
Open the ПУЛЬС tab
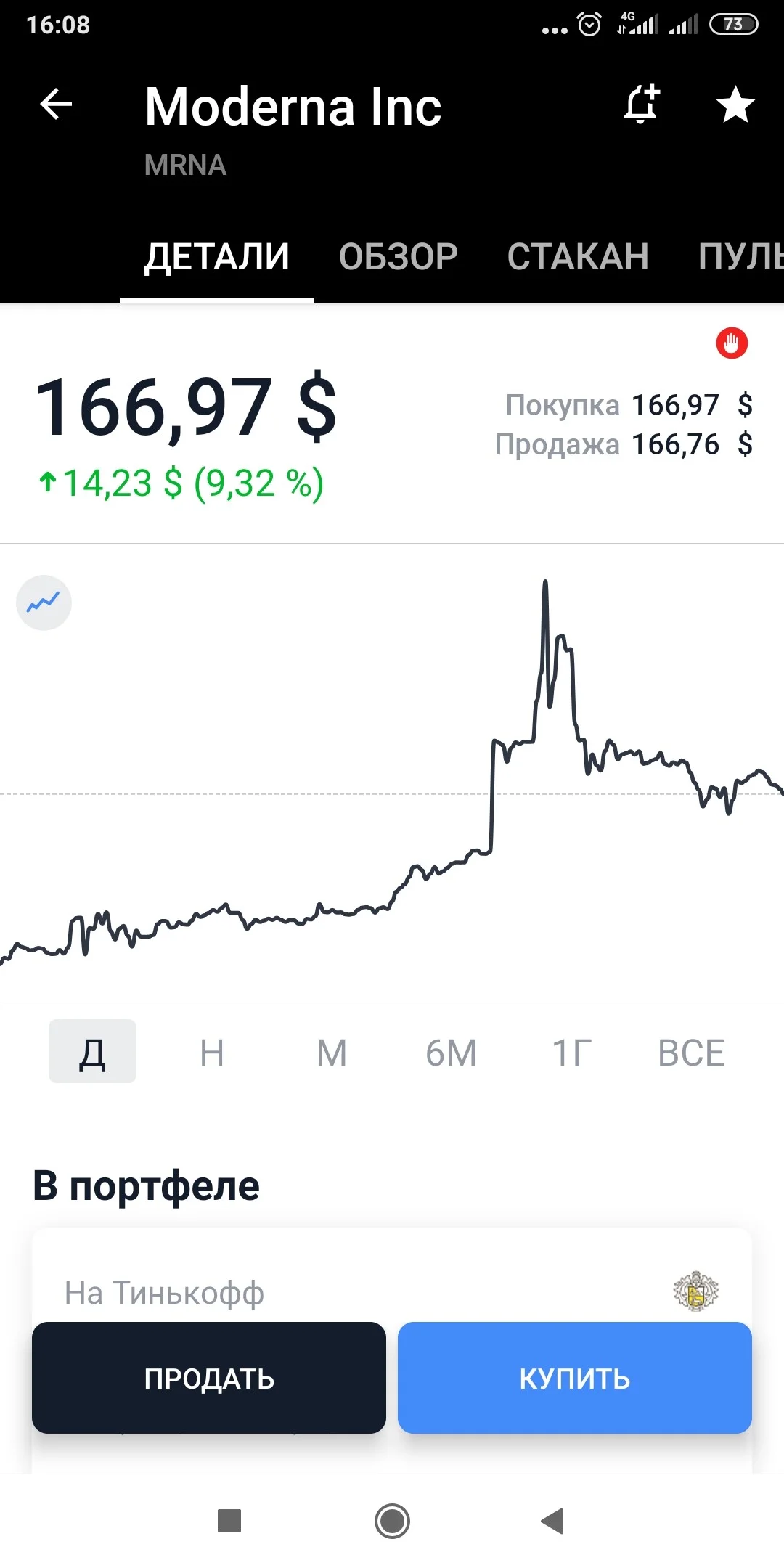(x=740, y=256)
